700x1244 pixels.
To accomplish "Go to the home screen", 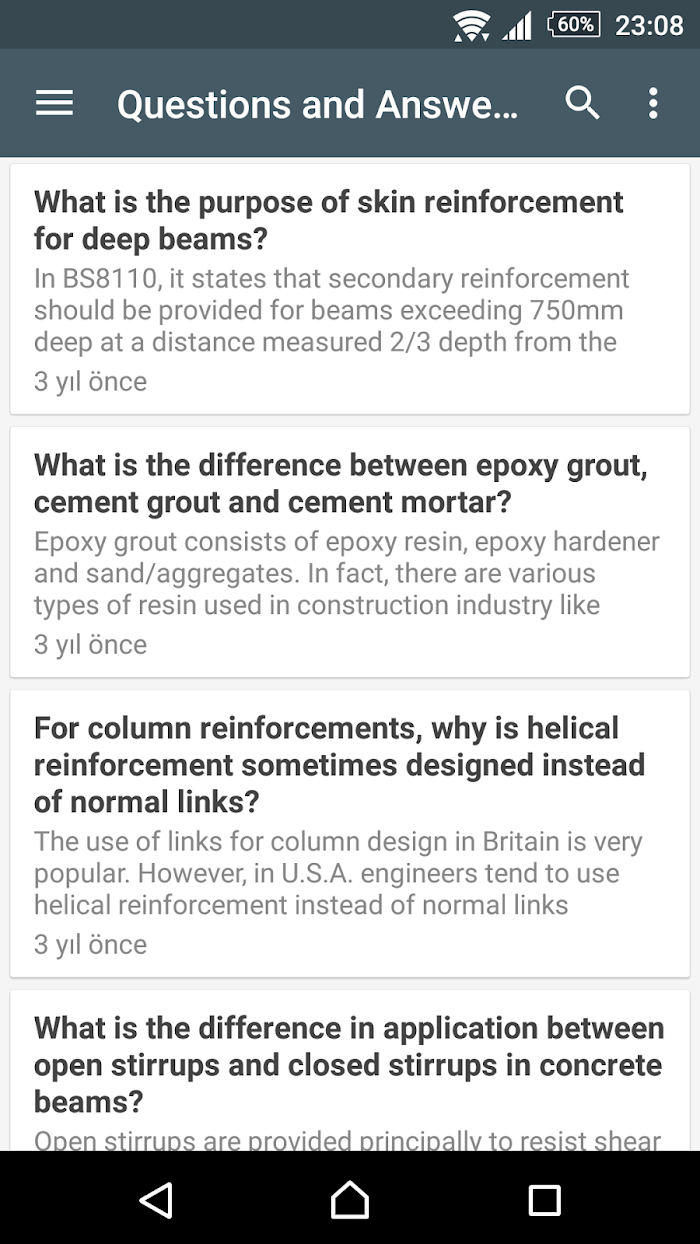I will coord(350,1199).
